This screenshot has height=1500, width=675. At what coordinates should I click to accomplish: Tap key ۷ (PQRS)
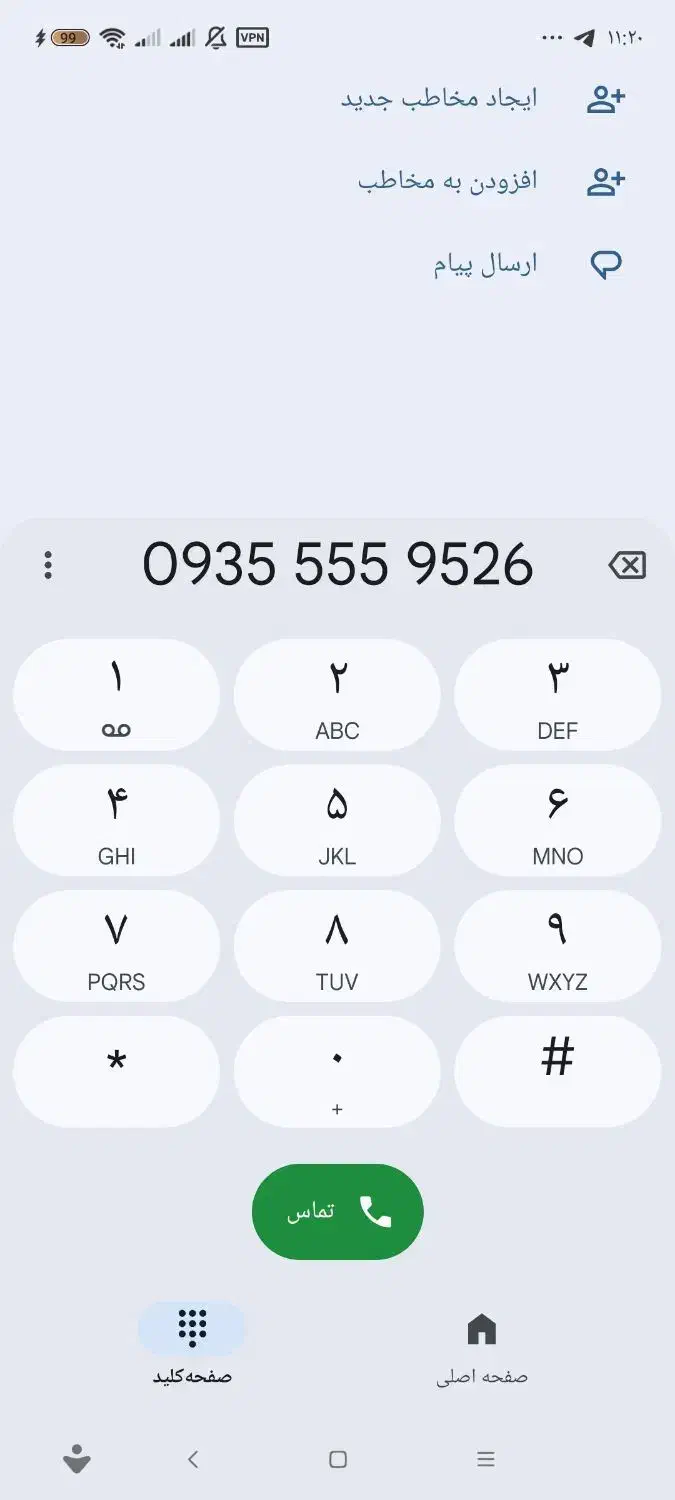click(116, 946)
